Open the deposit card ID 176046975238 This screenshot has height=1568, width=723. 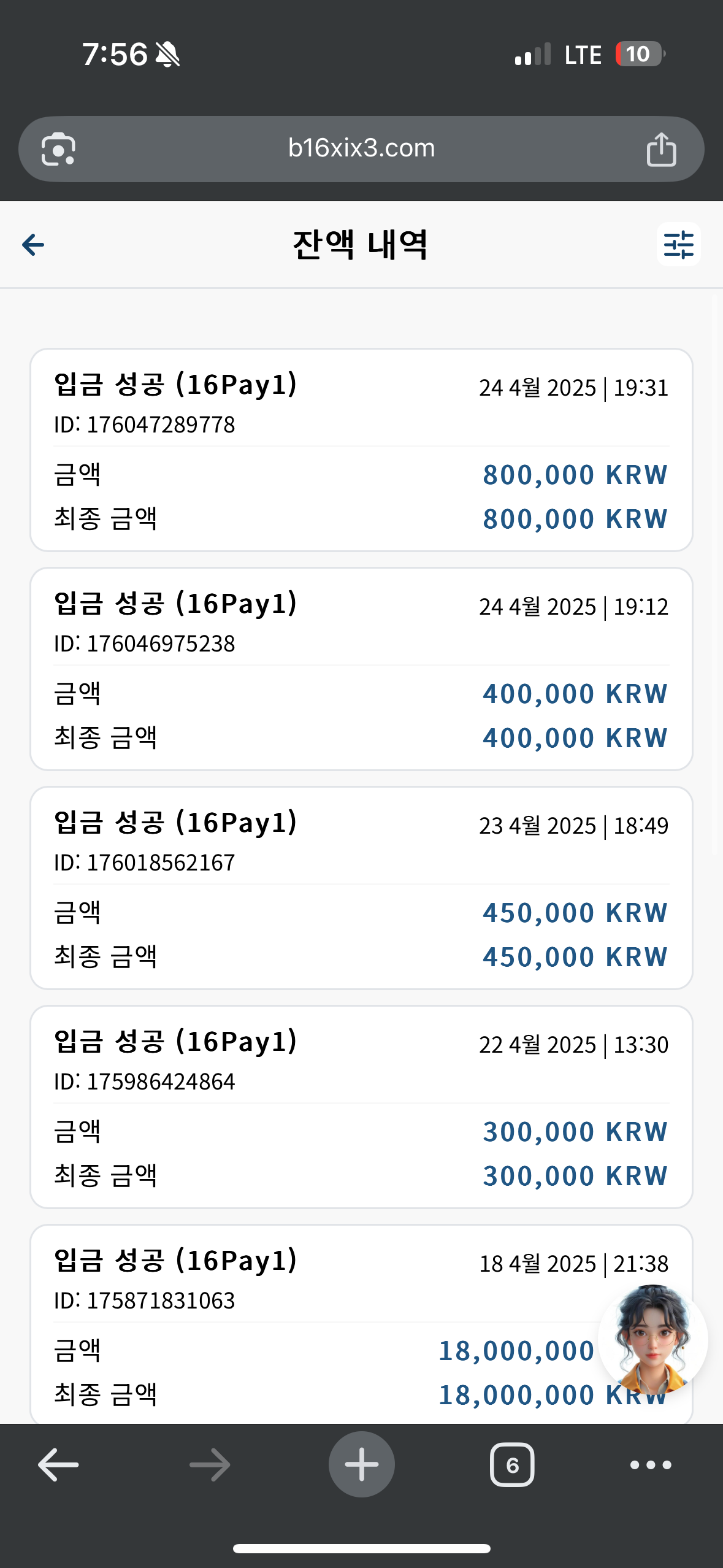(361, 669)
